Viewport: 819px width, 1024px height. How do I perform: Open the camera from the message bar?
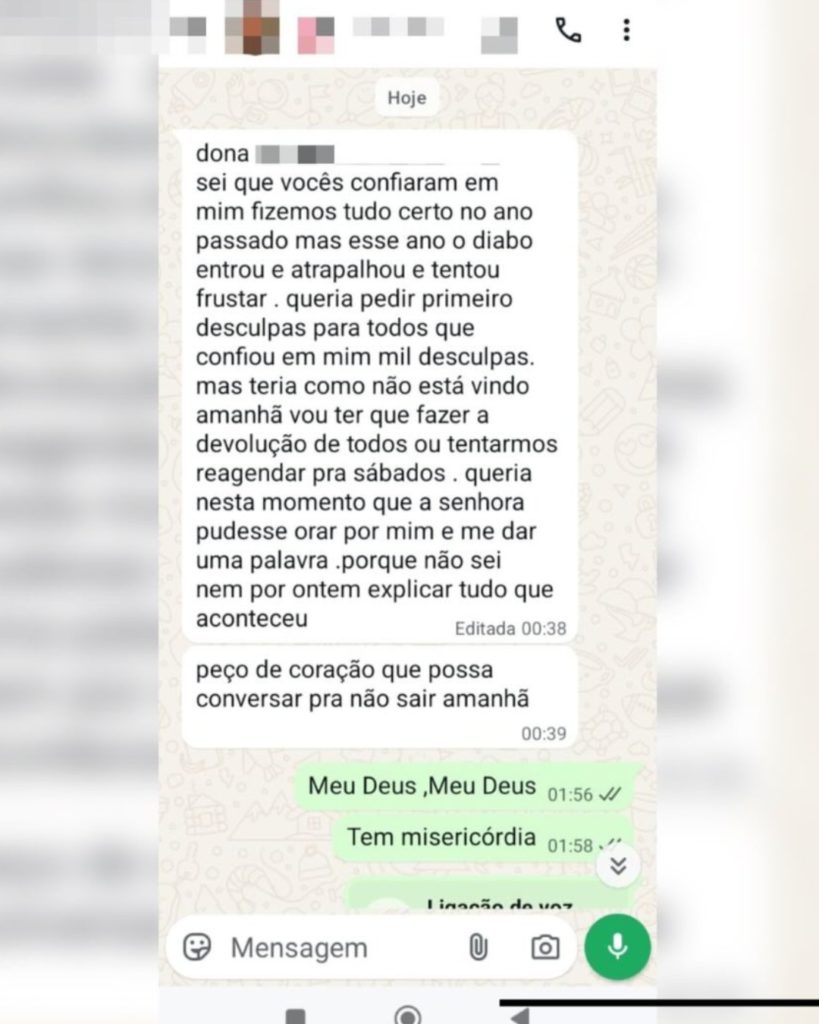(545, 947)
